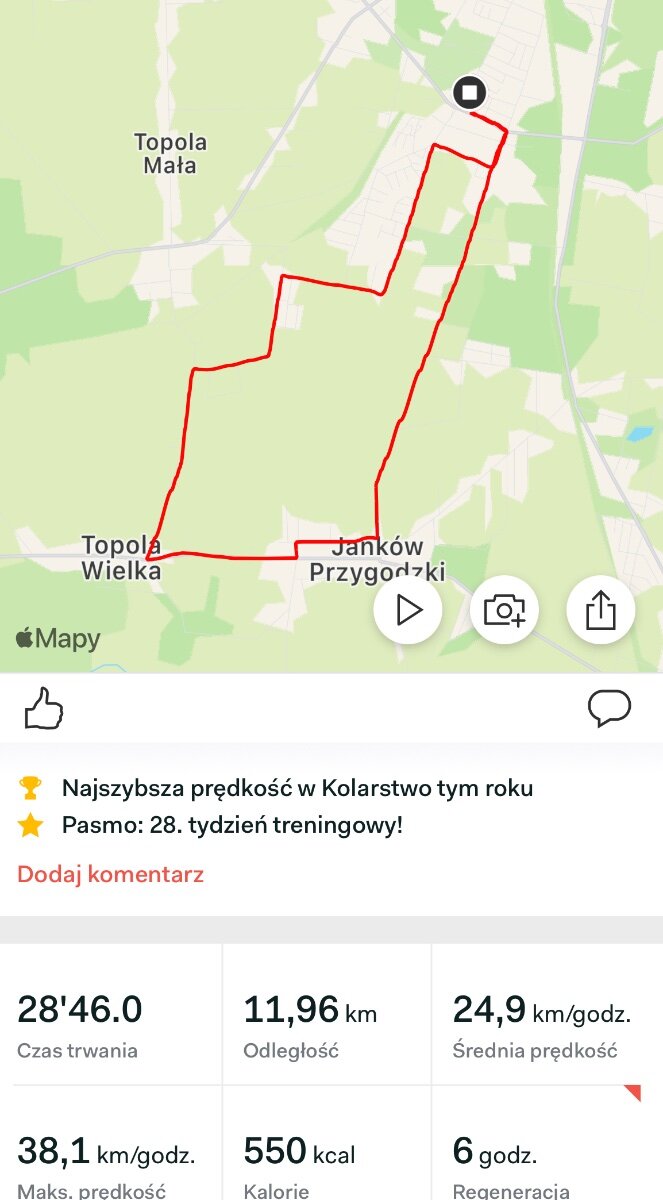
Task: Play the route animation
Action: click(x=408, y=609)
